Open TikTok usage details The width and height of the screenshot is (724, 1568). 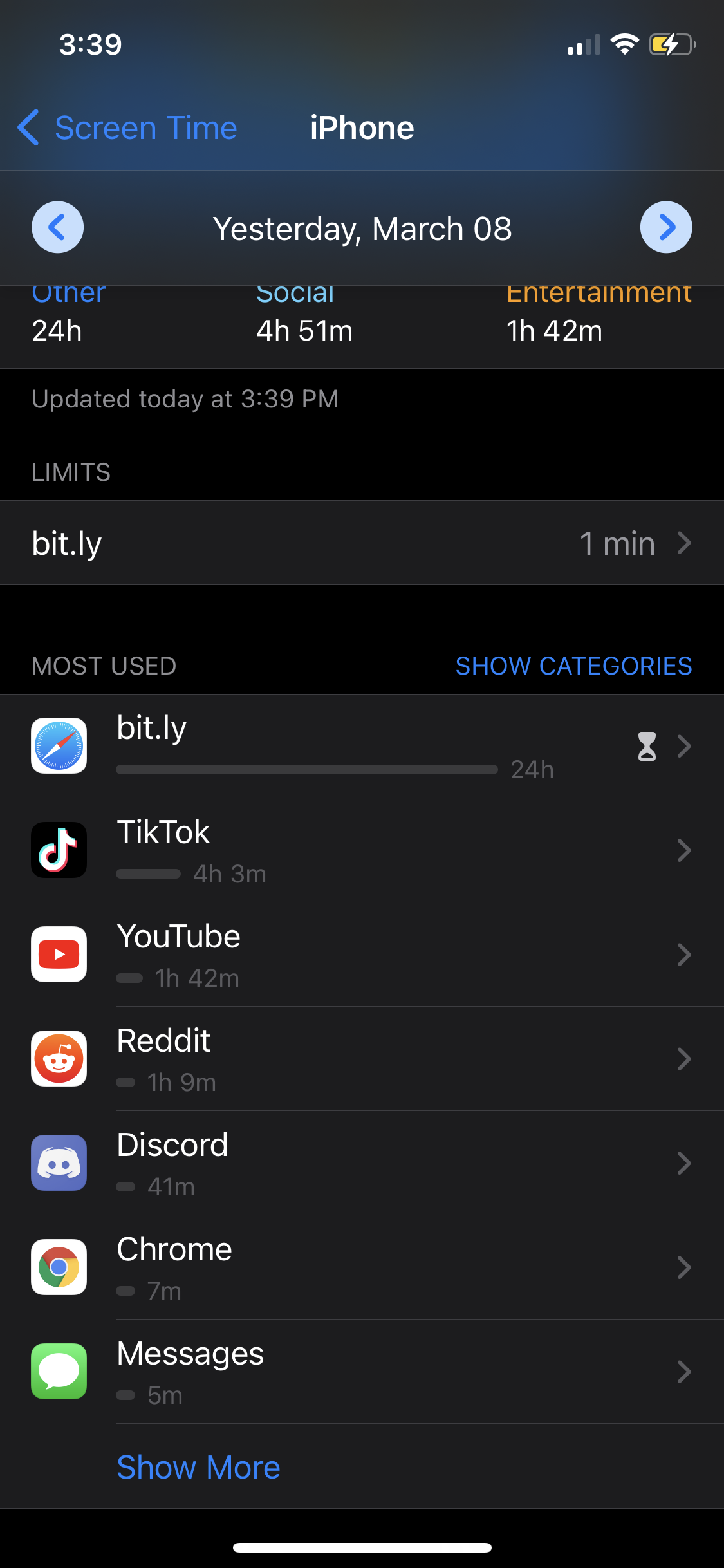[362, 851]
